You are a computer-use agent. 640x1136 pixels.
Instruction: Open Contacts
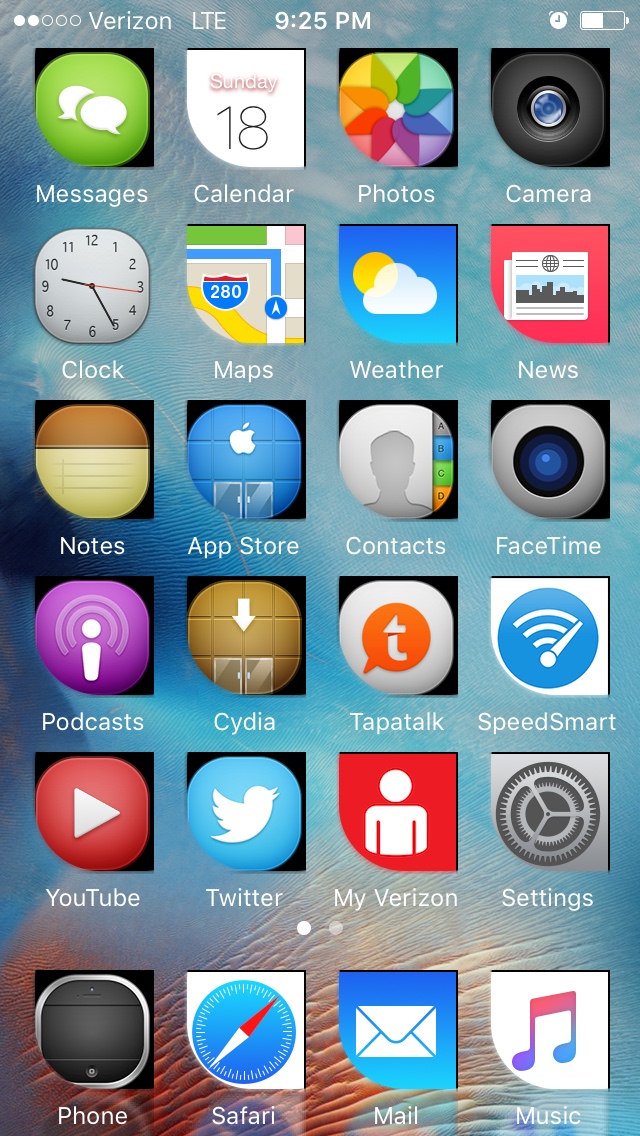point(397,460)
